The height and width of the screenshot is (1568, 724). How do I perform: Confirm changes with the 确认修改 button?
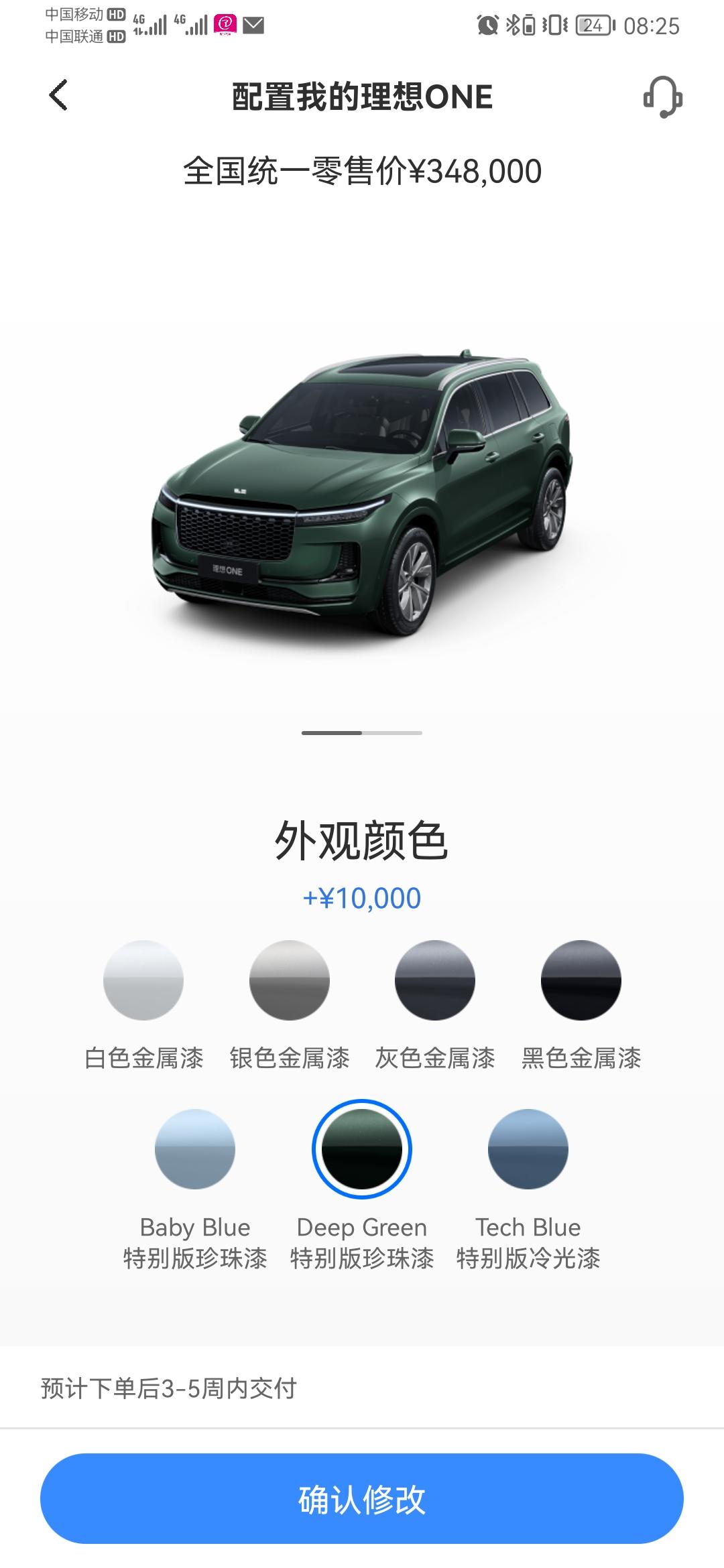coord(362,1499)
